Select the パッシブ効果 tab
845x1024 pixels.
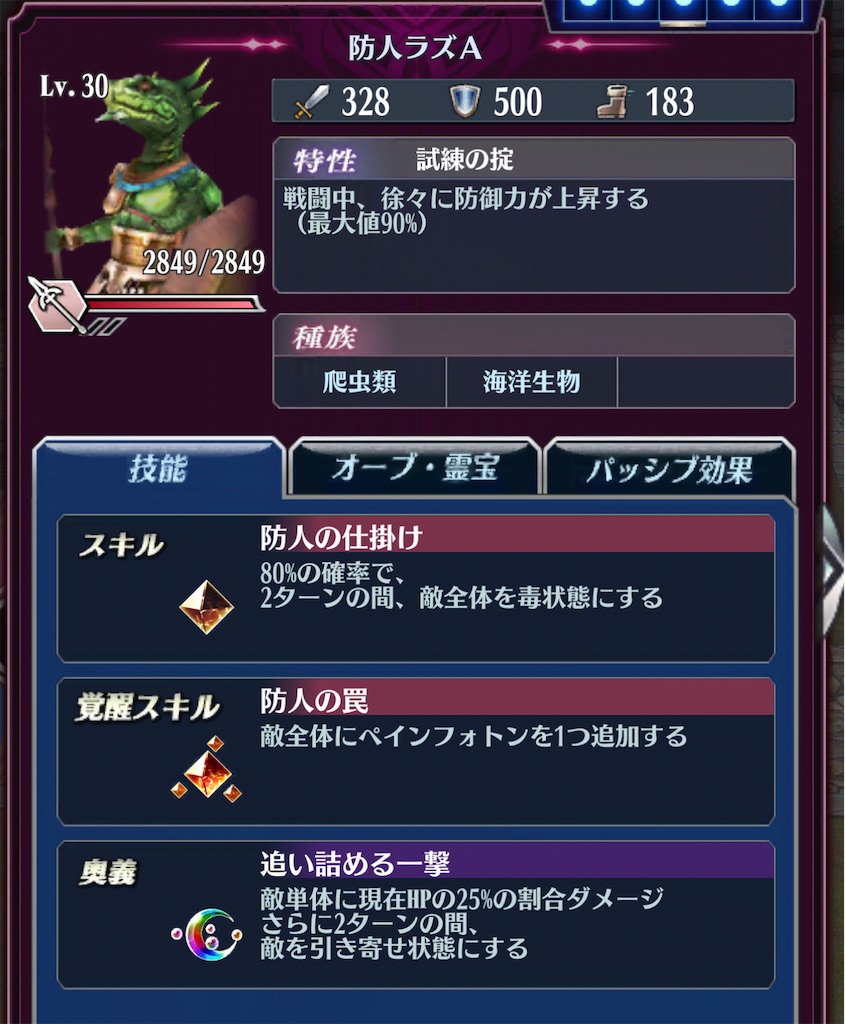click(x=669, y=468)
